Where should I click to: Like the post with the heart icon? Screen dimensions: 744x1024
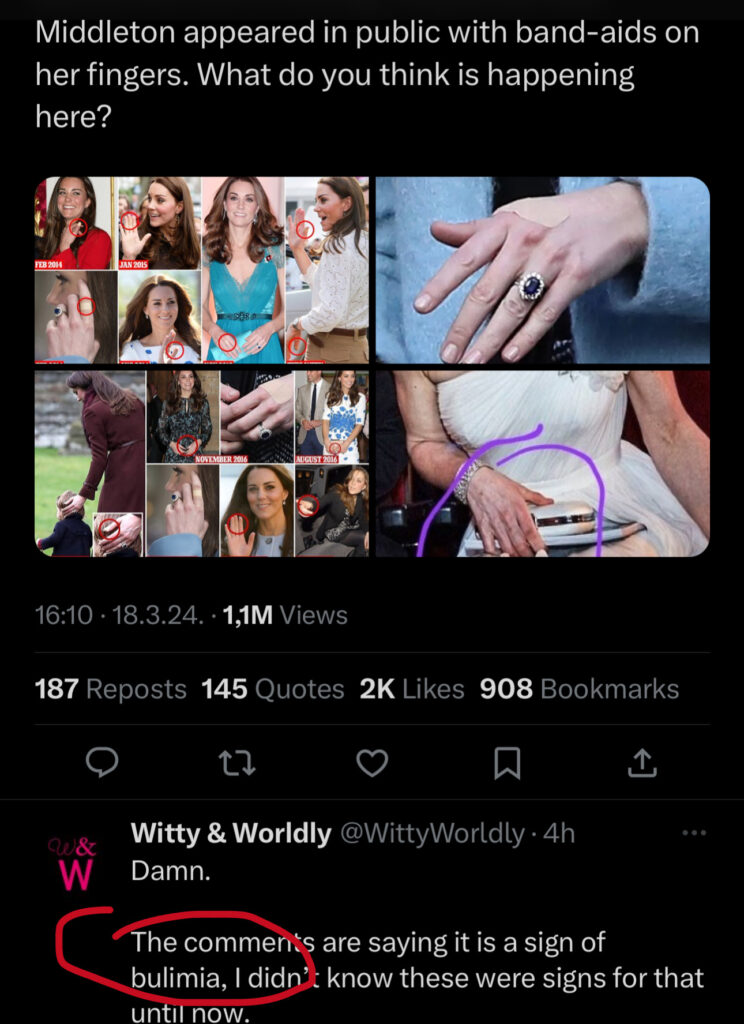coord(372,763)
